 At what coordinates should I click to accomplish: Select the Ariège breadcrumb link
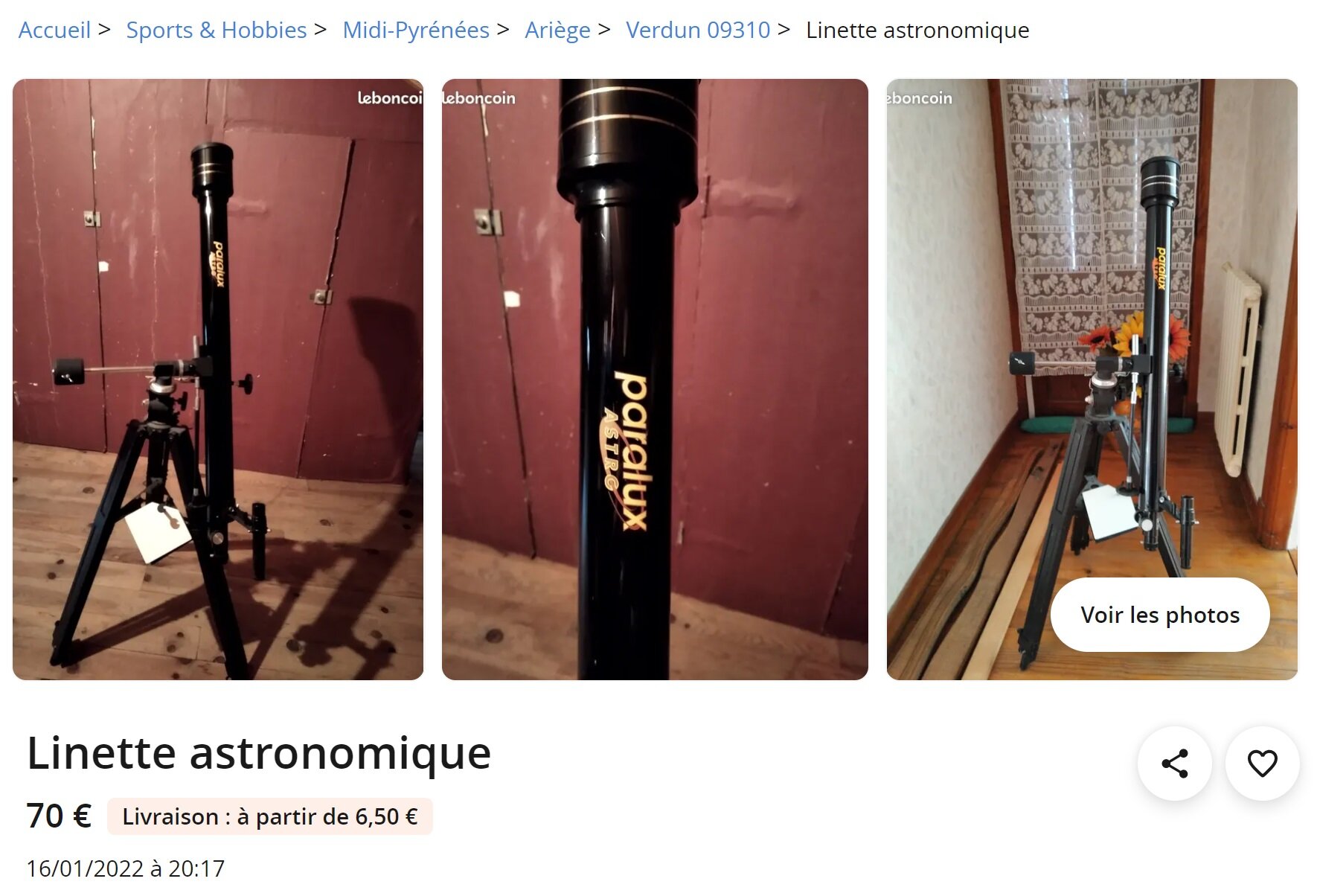(x=557, y=30)
